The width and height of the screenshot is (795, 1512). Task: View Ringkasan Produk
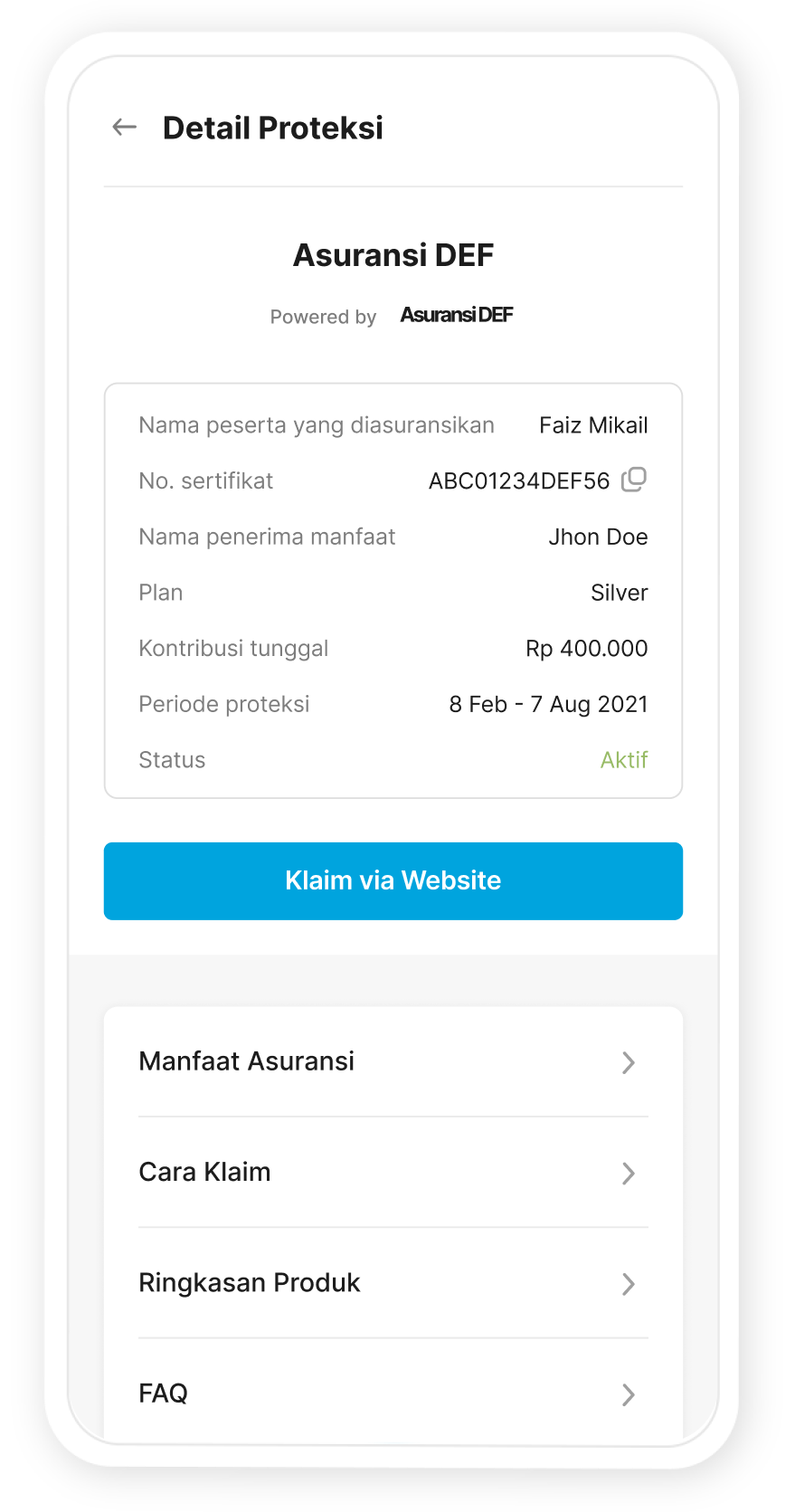(393, 1283)
